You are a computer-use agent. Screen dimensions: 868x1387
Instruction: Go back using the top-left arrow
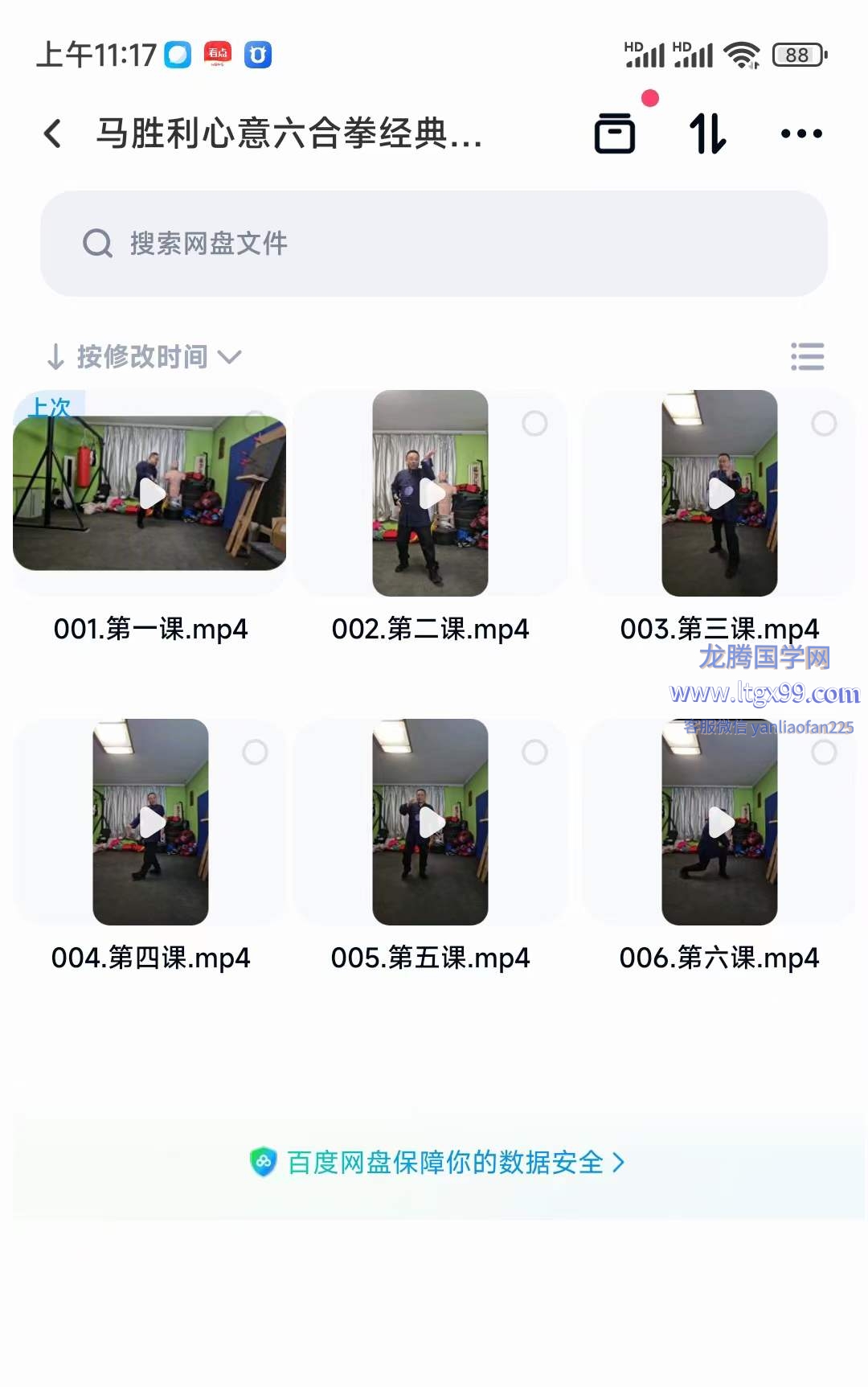point(53,133)
